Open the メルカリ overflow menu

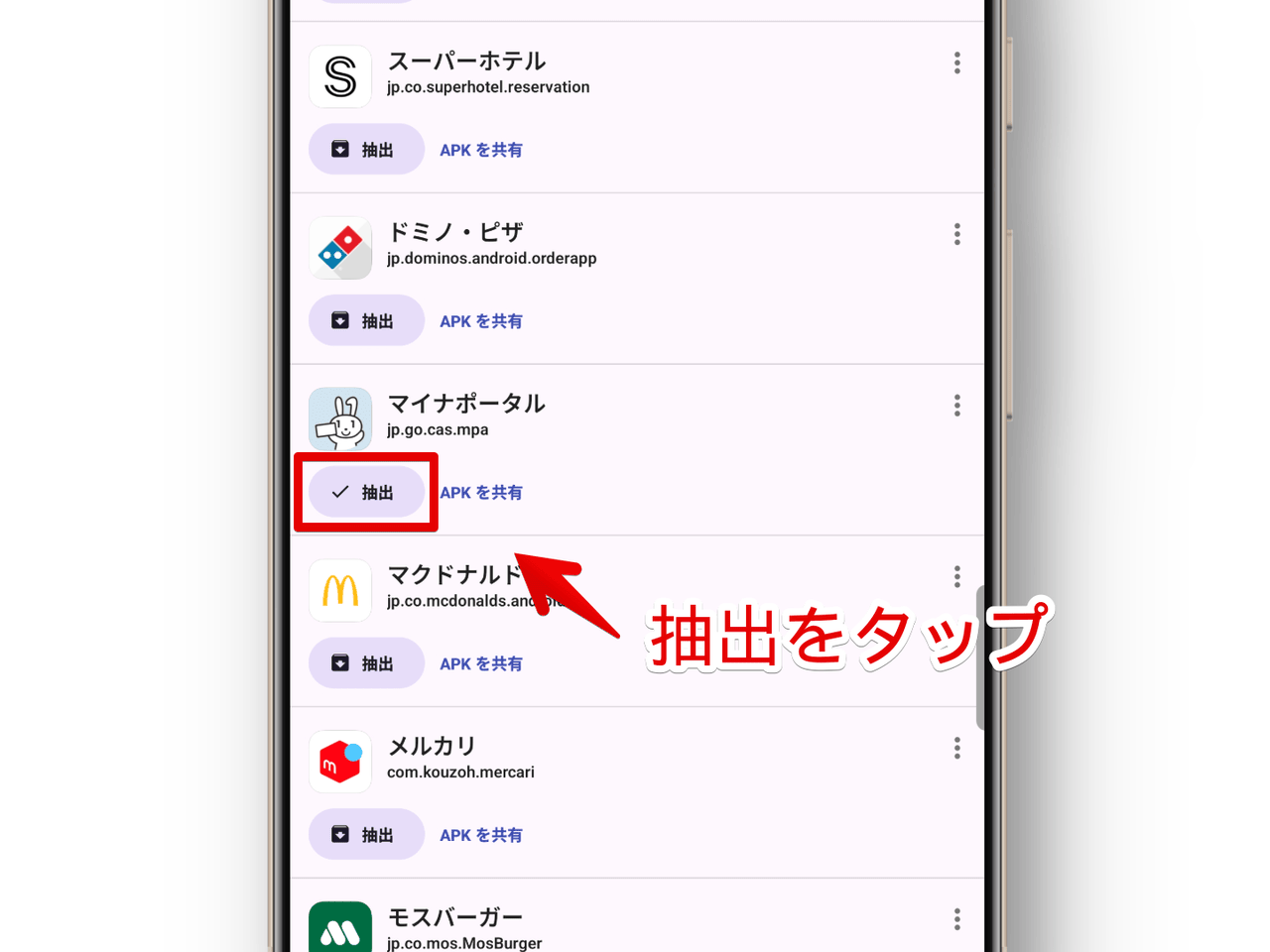(x=956, y=748)
